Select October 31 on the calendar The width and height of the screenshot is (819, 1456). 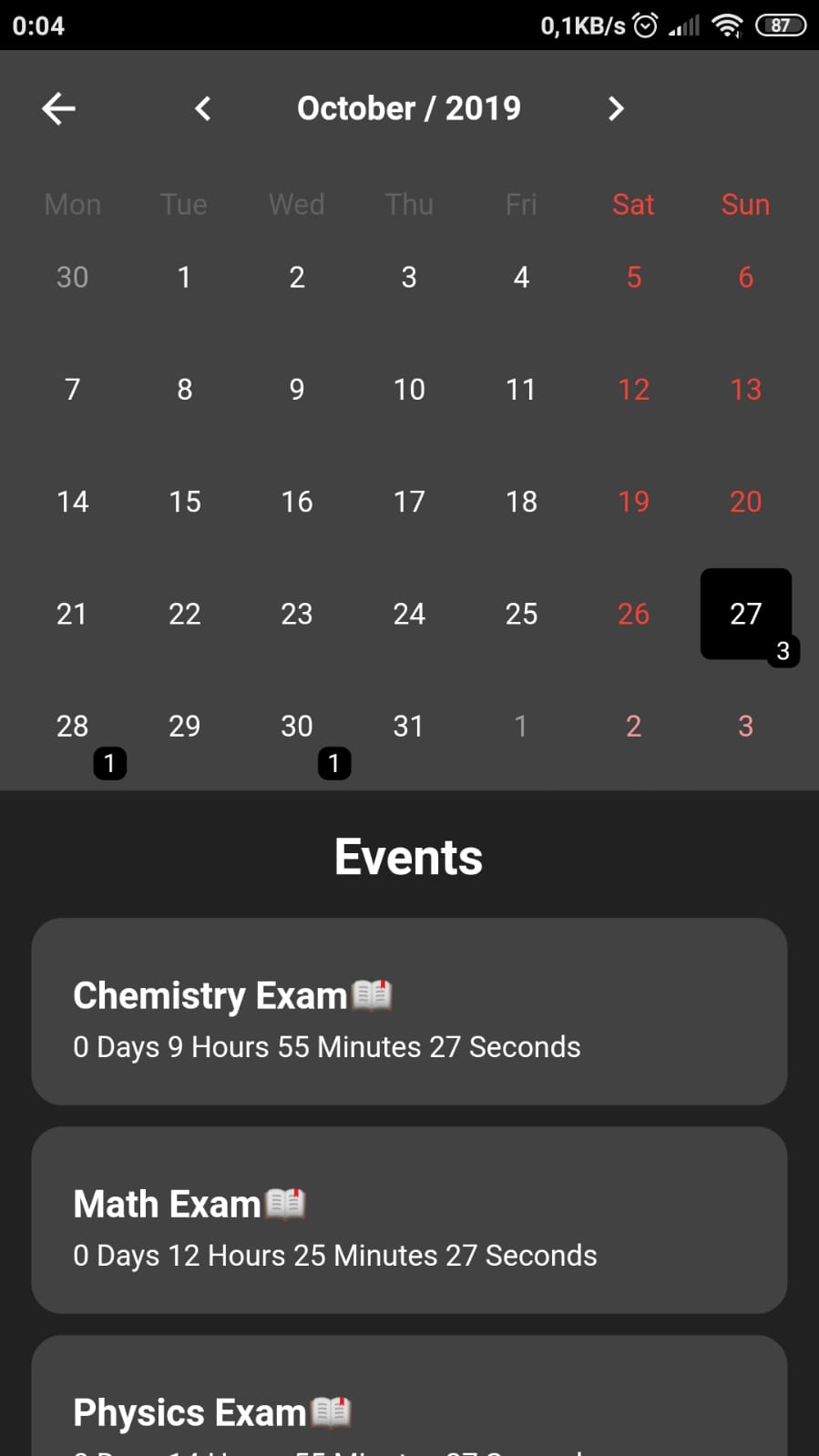point(409,726)
